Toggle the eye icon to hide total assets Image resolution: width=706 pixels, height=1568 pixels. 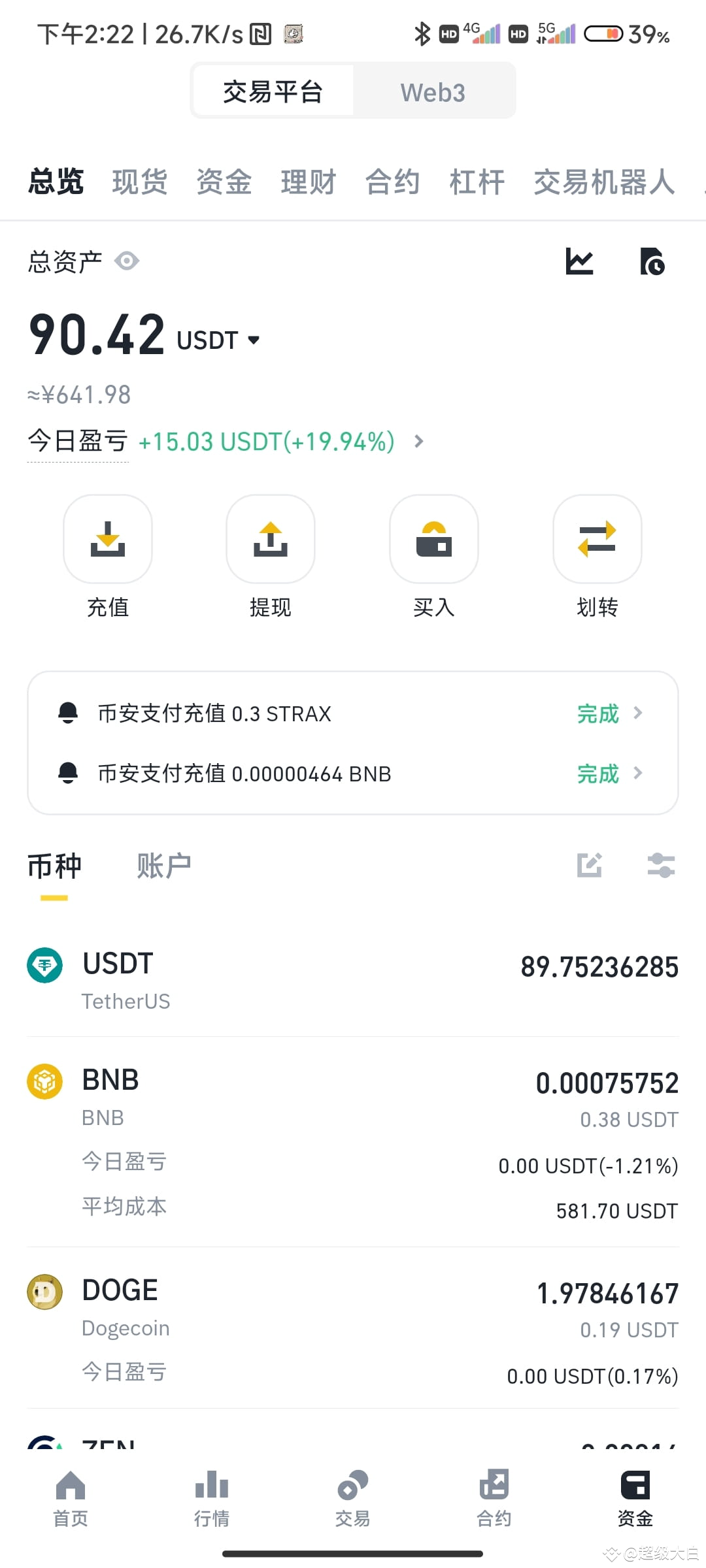pos(126,261)
